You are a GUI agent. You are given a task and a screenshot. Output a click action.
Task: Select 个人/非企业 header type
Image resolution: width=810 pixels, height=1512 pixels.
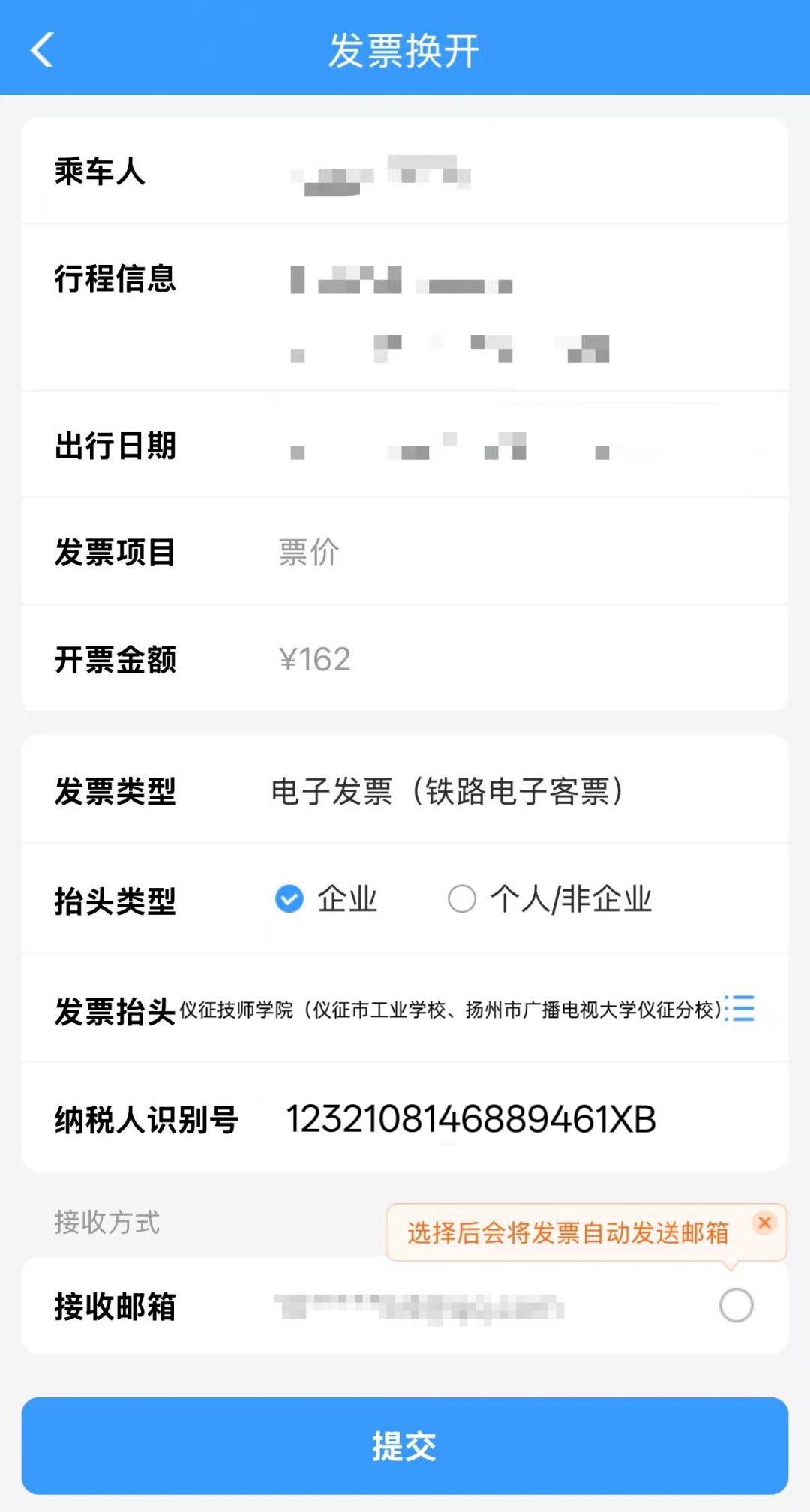tap(462, 898)
